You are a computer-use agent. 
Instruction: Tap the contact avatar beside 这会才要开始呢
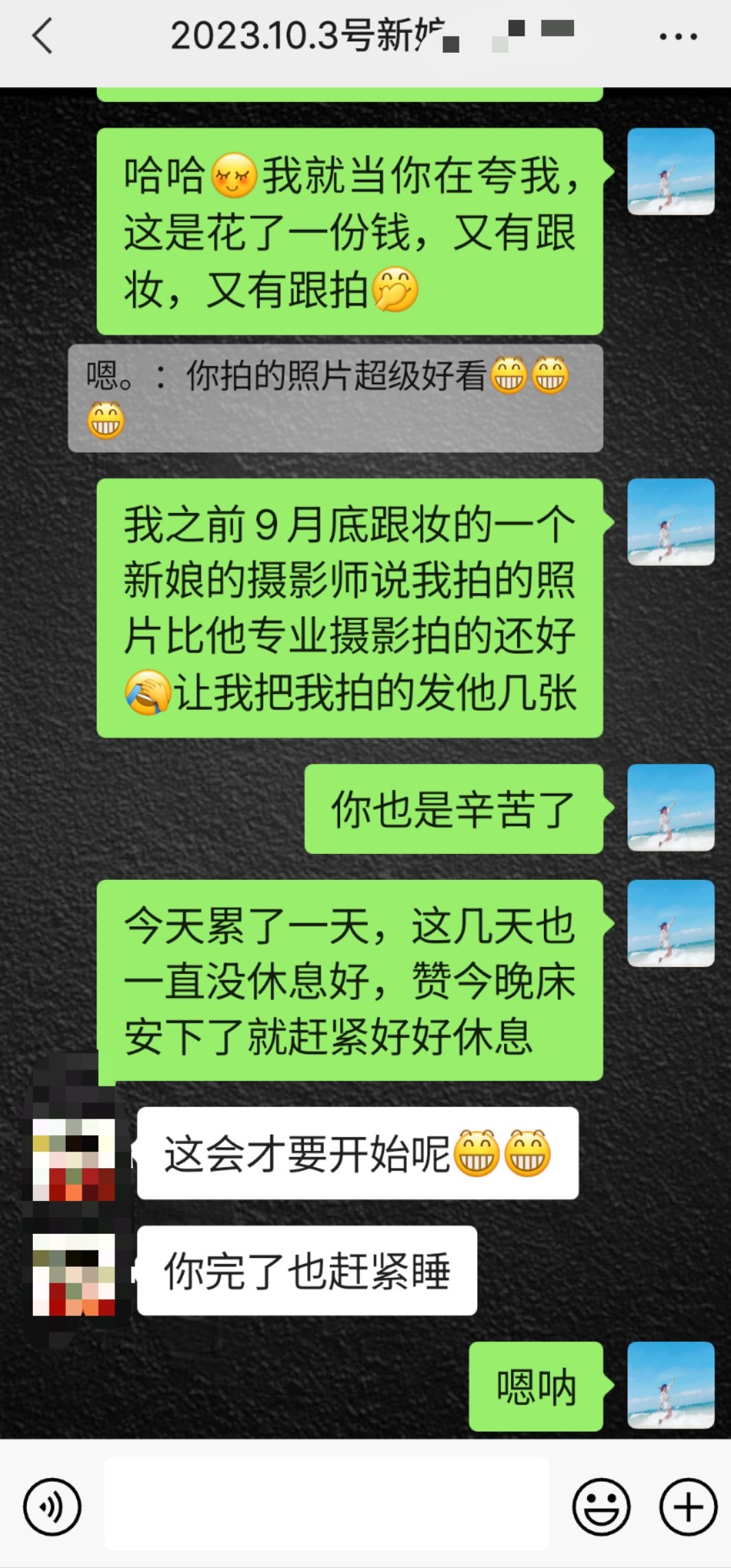coord(74,1159)
